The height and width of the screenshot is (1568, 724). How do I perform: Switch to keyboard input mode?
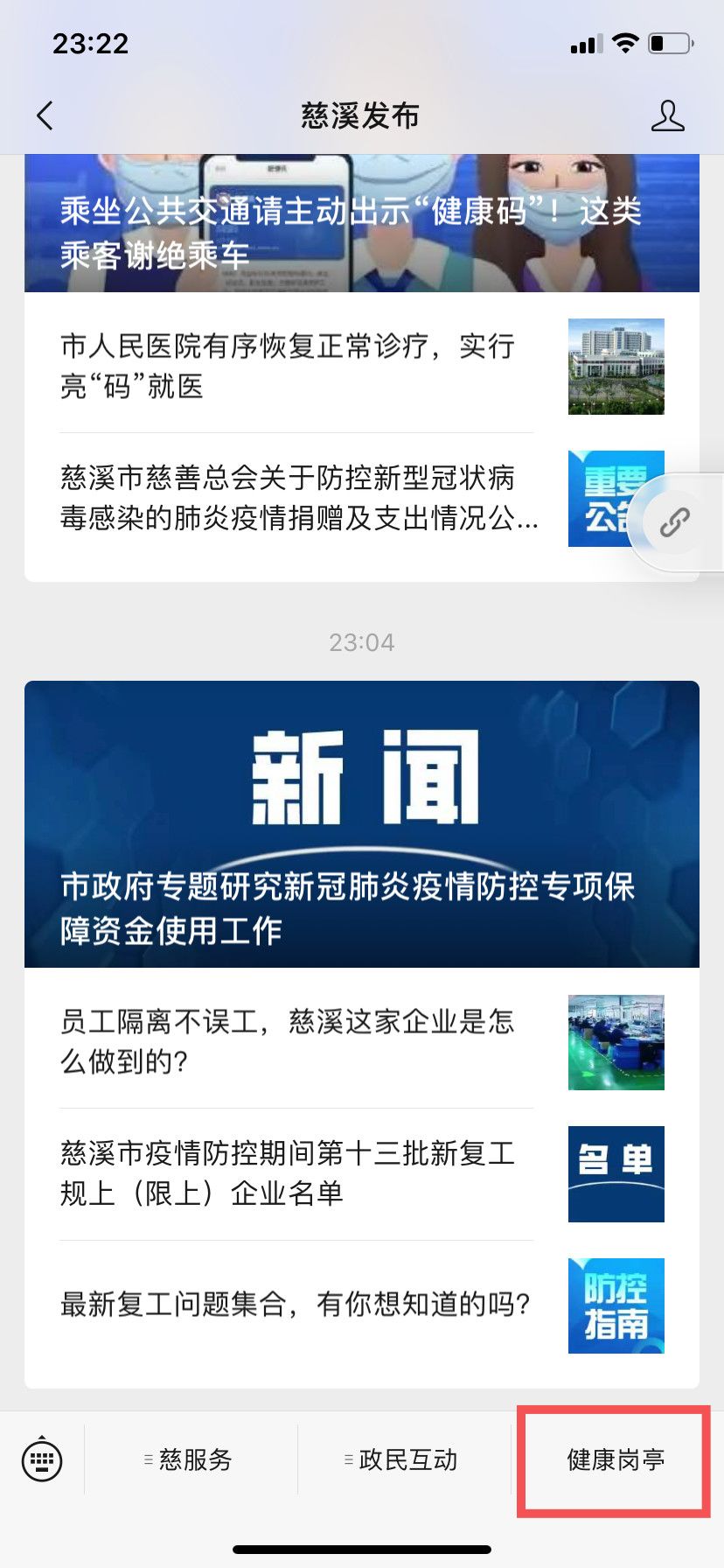[42, 1459]
